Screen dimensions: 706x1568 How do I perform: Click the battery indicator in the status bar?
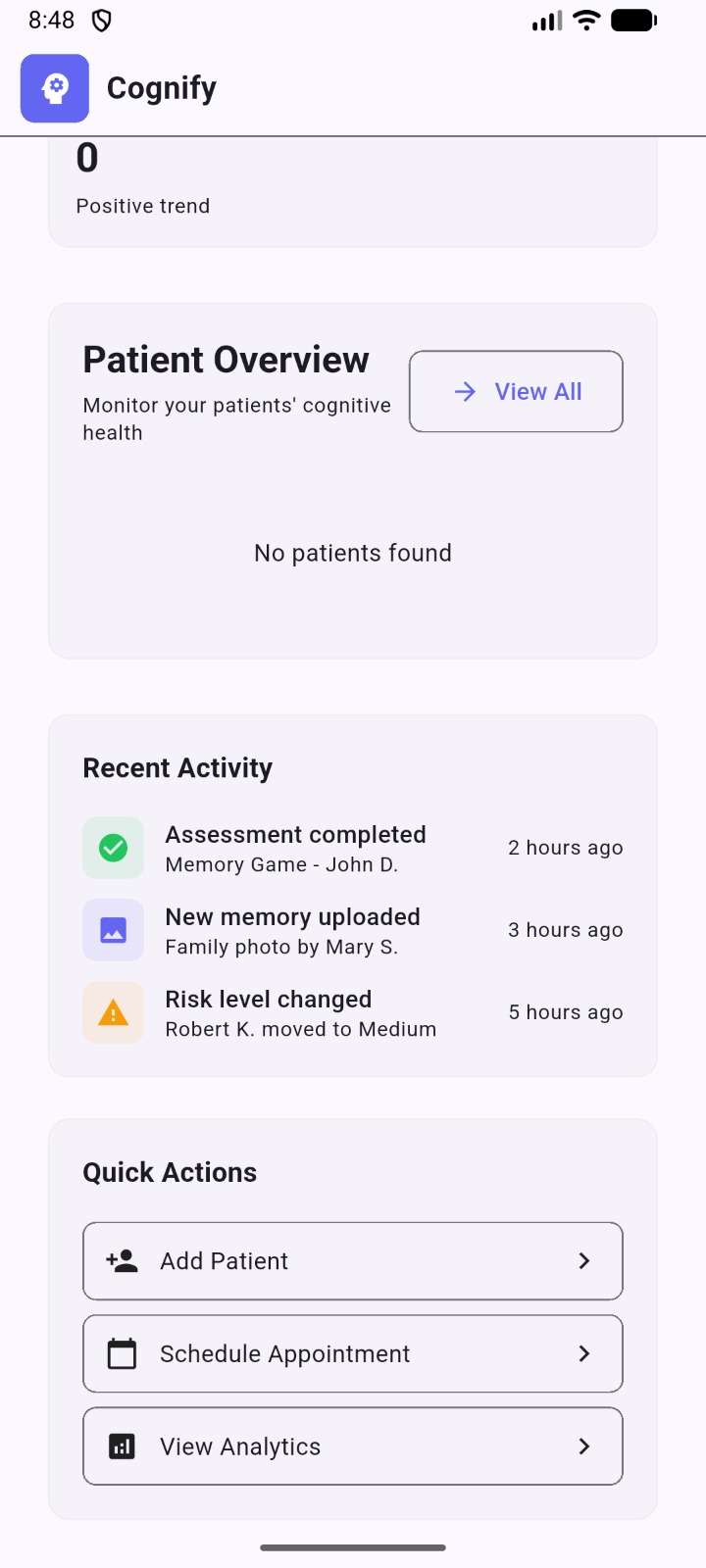point(633,19)
